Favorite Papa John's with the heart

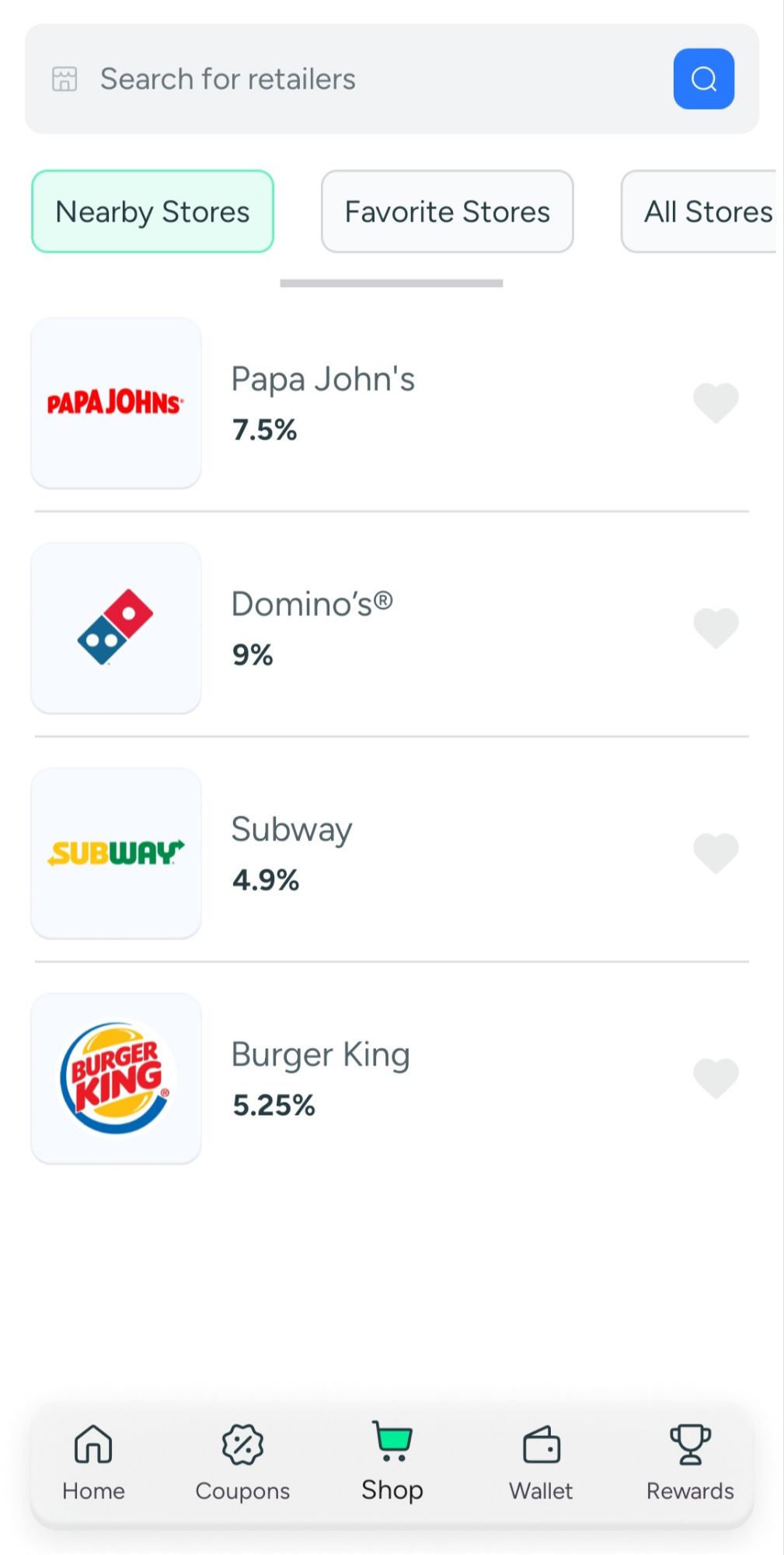click(x=716, y=402)
